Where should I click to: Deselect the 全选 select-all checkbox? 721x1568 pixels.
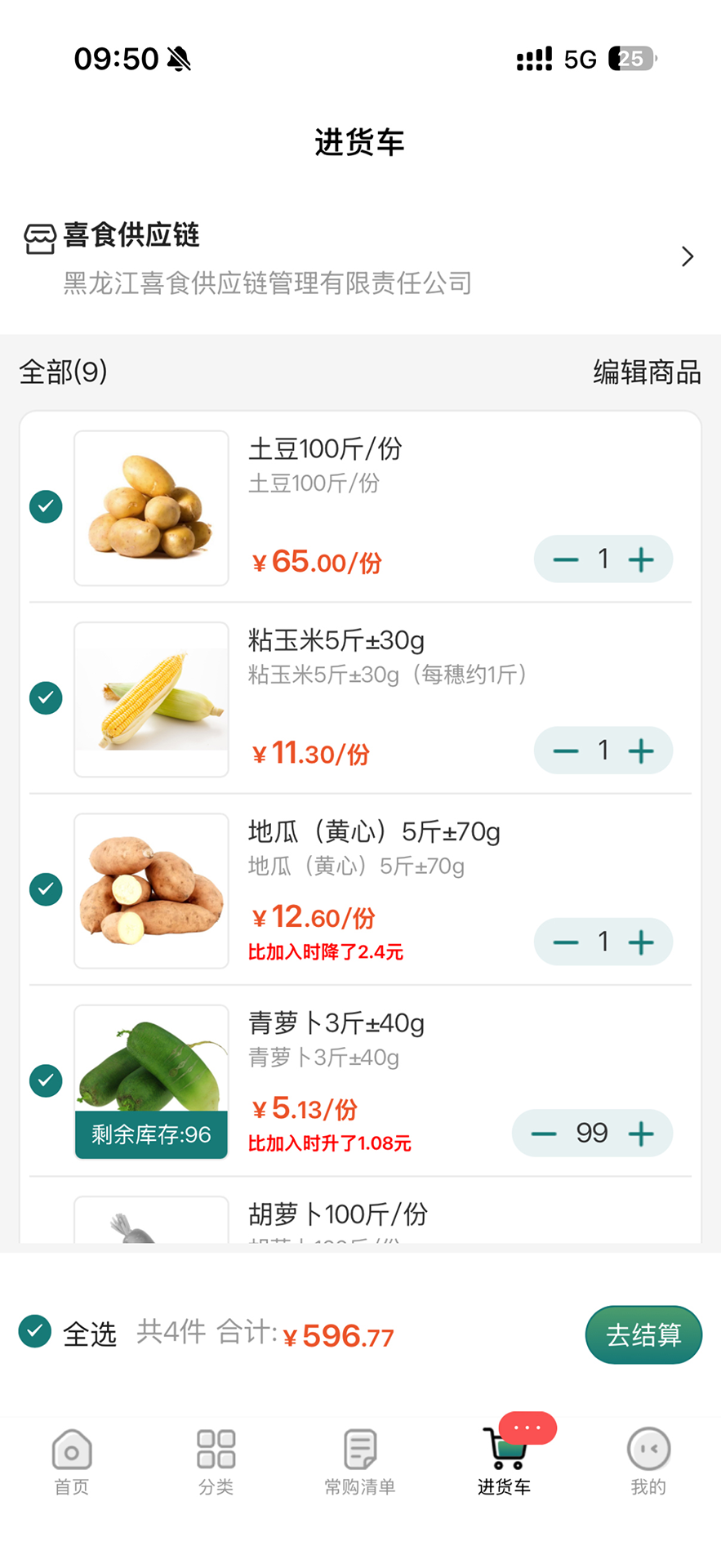pyautogui.click(x=33, y=1331)
